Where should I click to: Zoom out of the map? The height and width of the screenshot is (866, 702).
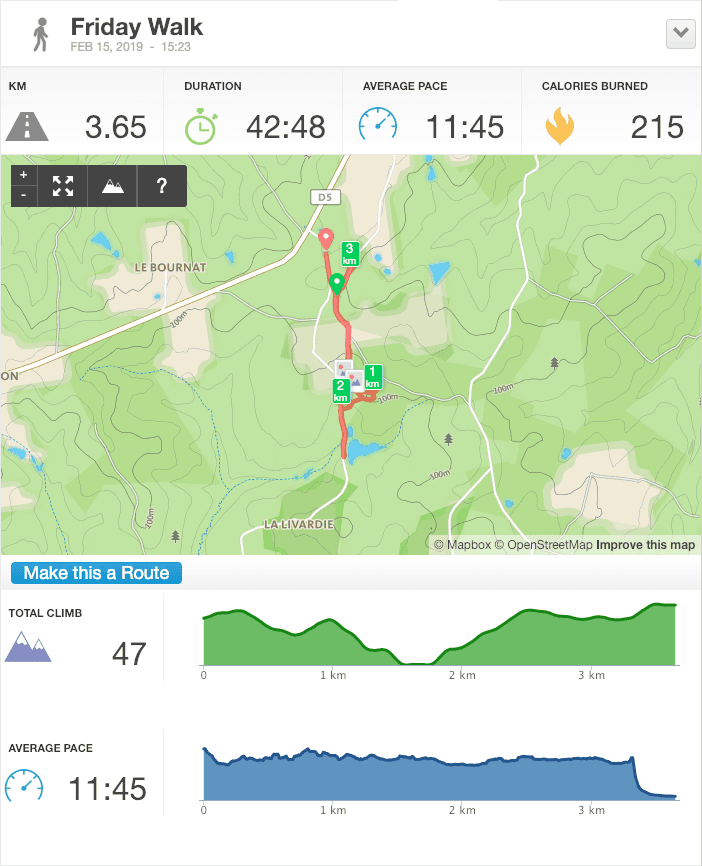point(24,196)
